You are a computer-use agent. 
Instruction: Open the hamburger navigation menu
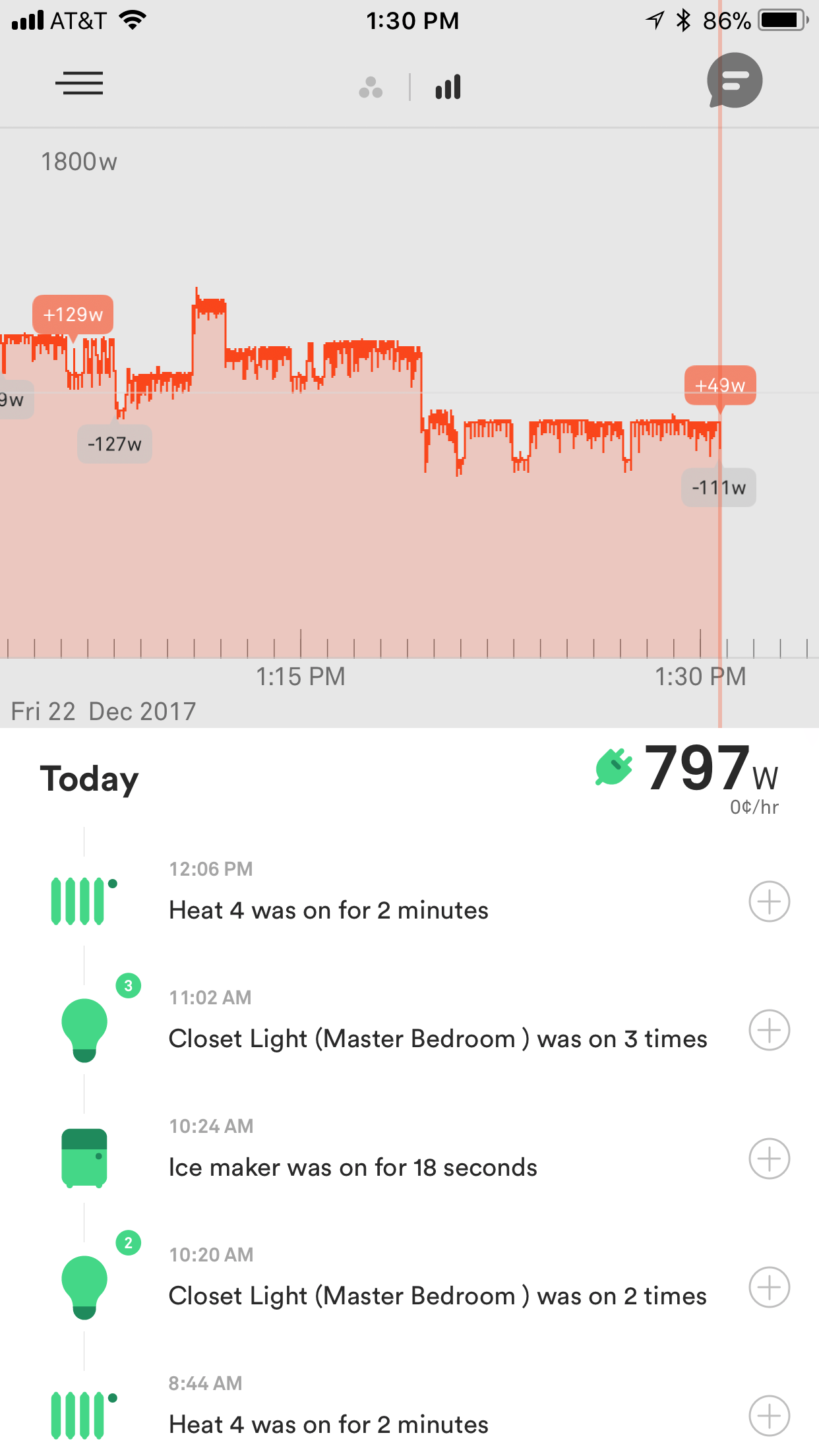(80, 84)
